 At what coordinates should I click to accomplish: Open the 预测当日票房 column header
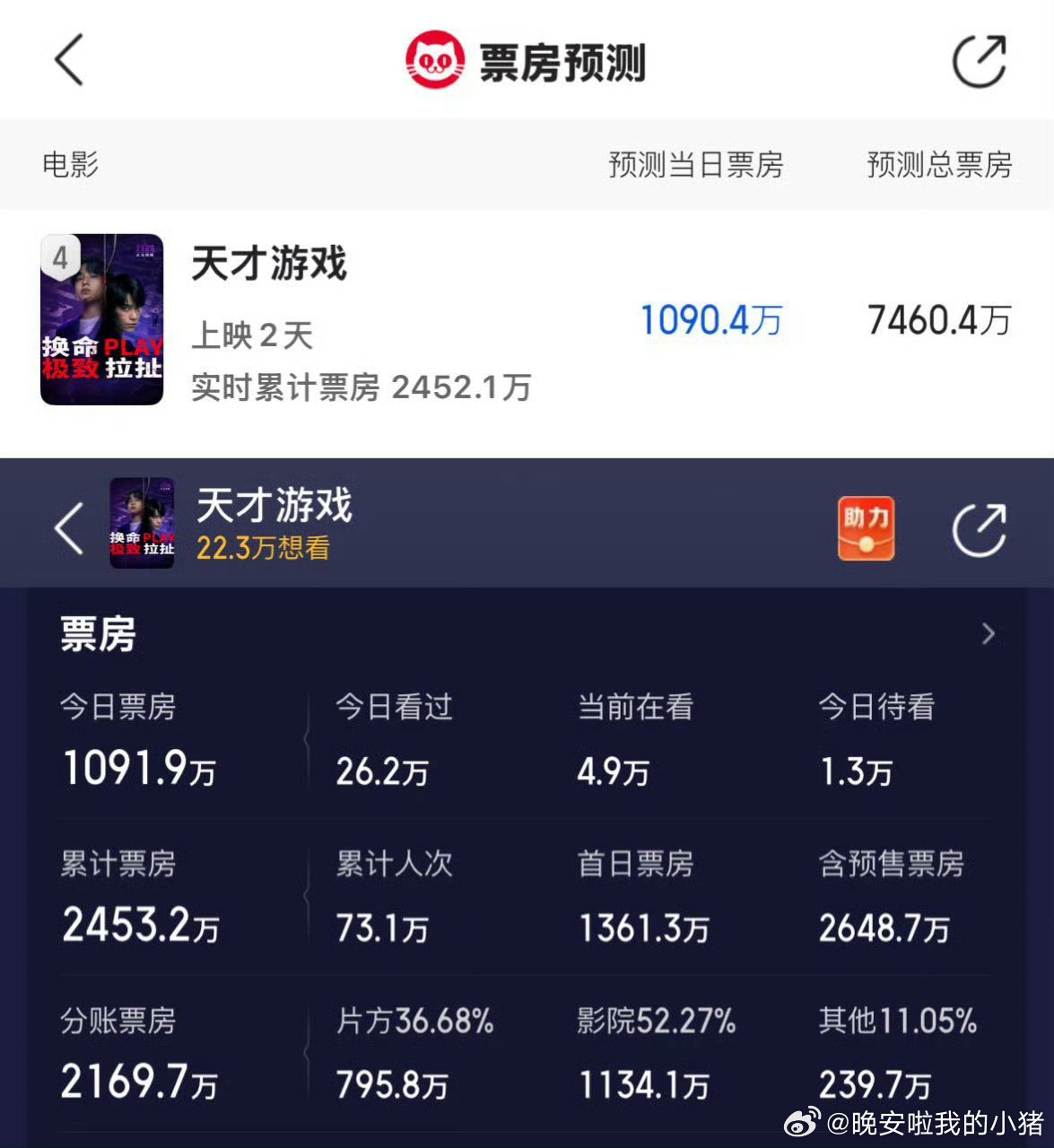(x=698, y=165)
